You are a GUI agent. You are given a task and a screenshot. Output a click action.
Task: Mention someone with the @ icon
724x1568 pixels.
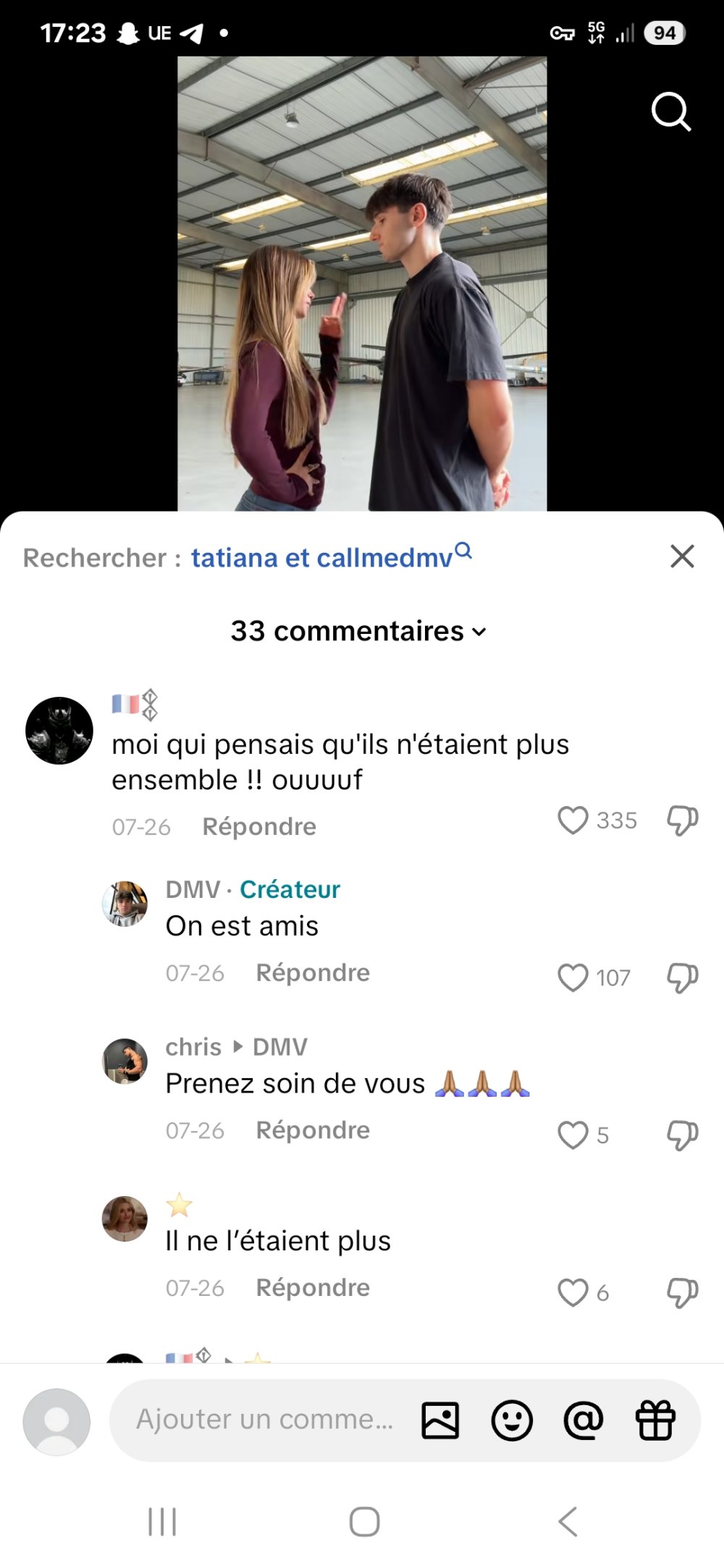click(x=584, y=1420)
